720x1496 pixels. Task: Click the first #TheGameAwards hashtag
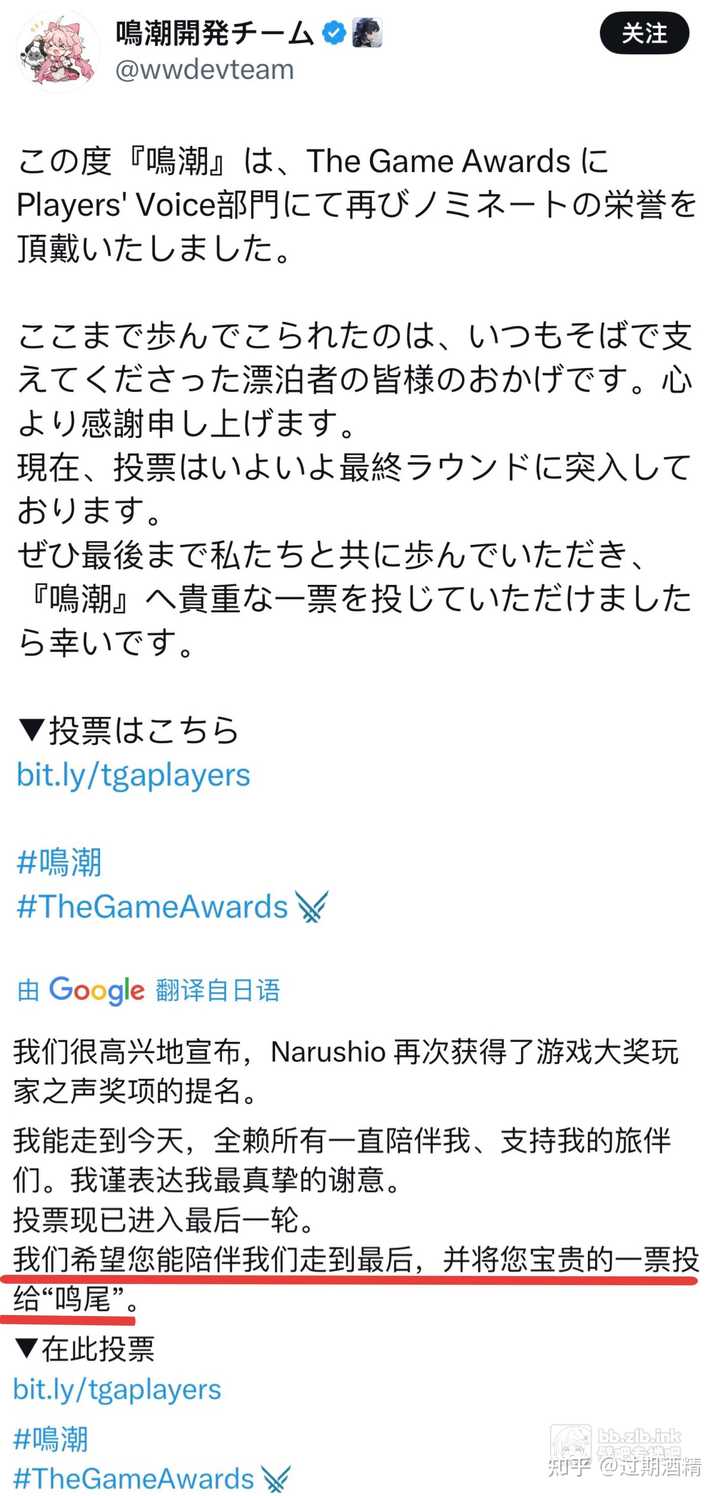pos(150,908)
